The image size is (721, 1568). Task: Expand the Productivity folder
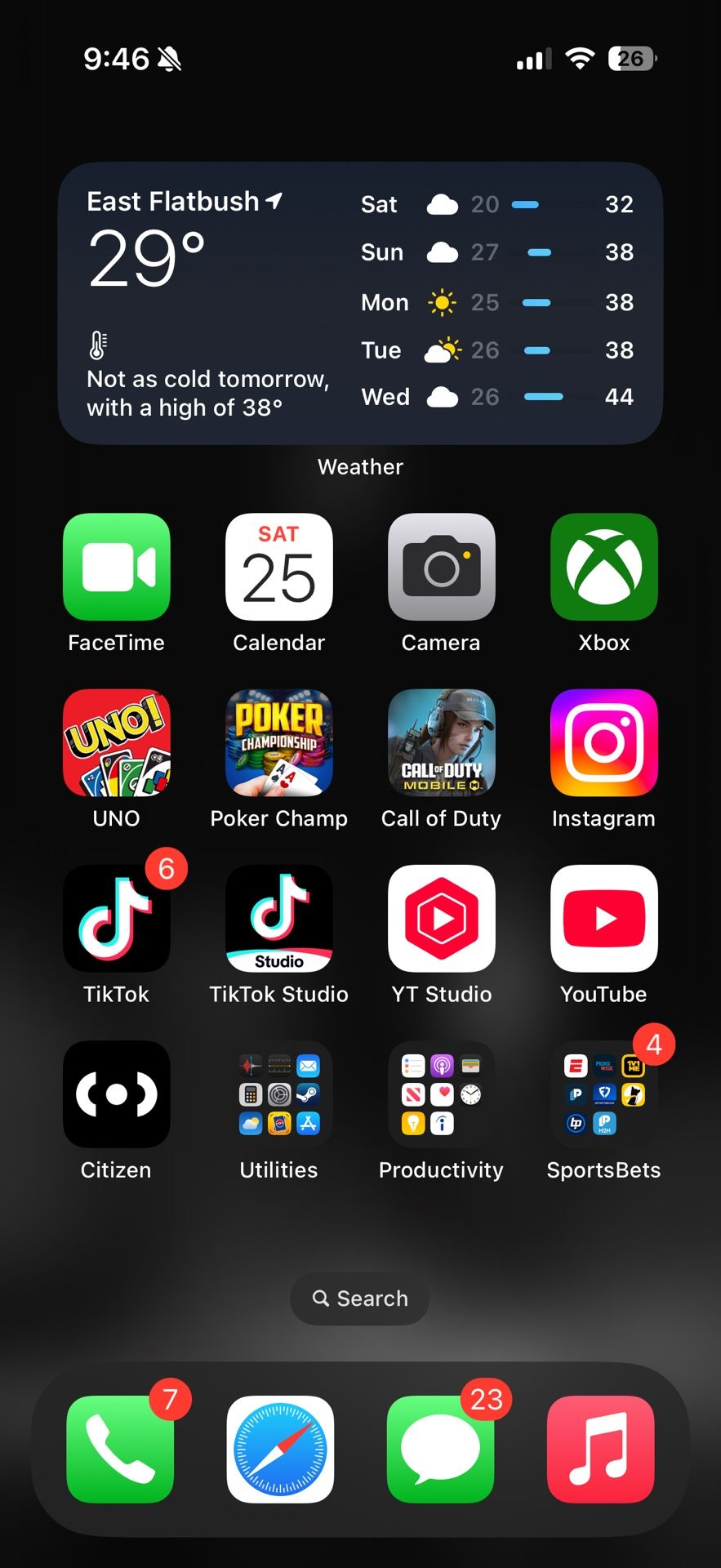coord(441,1094)
